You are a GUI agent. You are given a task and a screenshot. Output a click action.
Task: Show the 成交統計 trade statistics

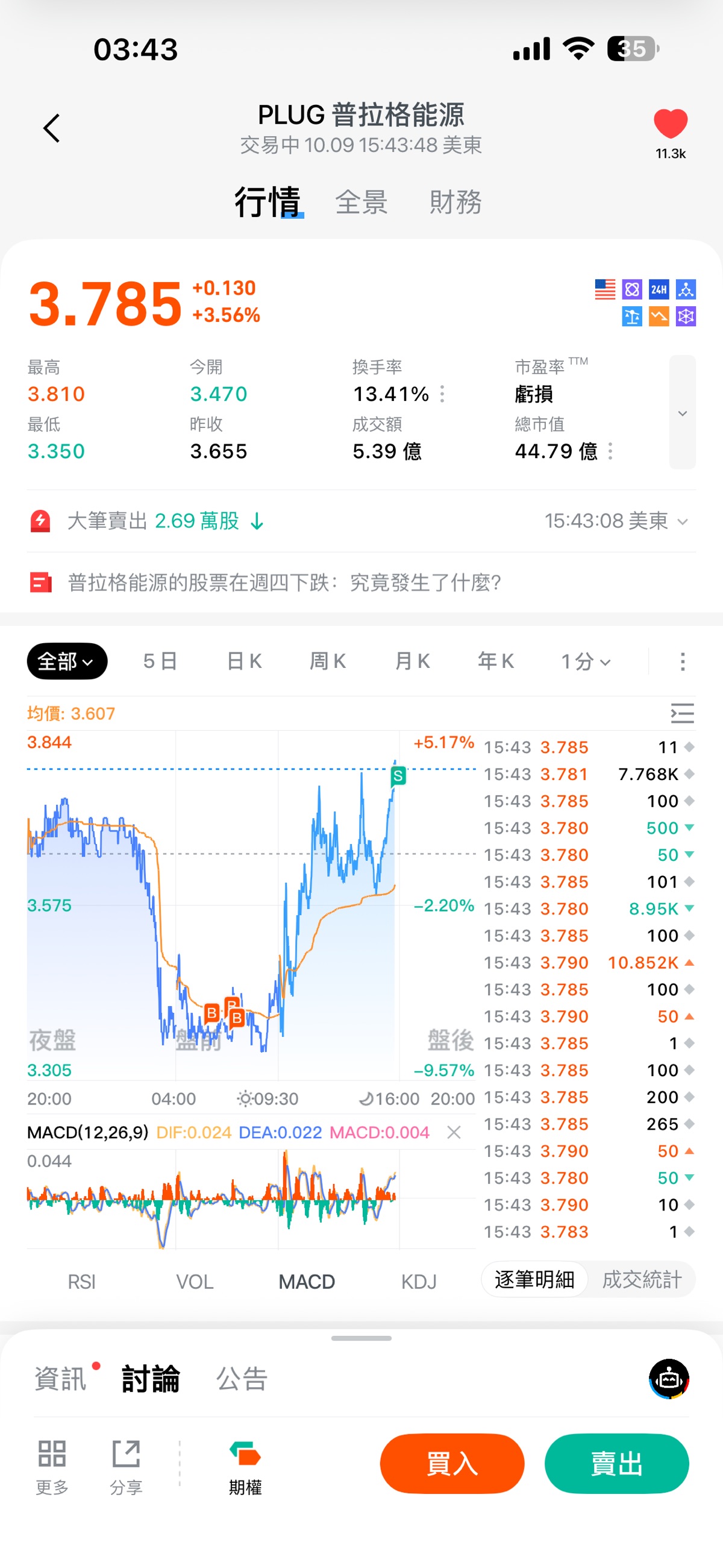pos(642,1279)
